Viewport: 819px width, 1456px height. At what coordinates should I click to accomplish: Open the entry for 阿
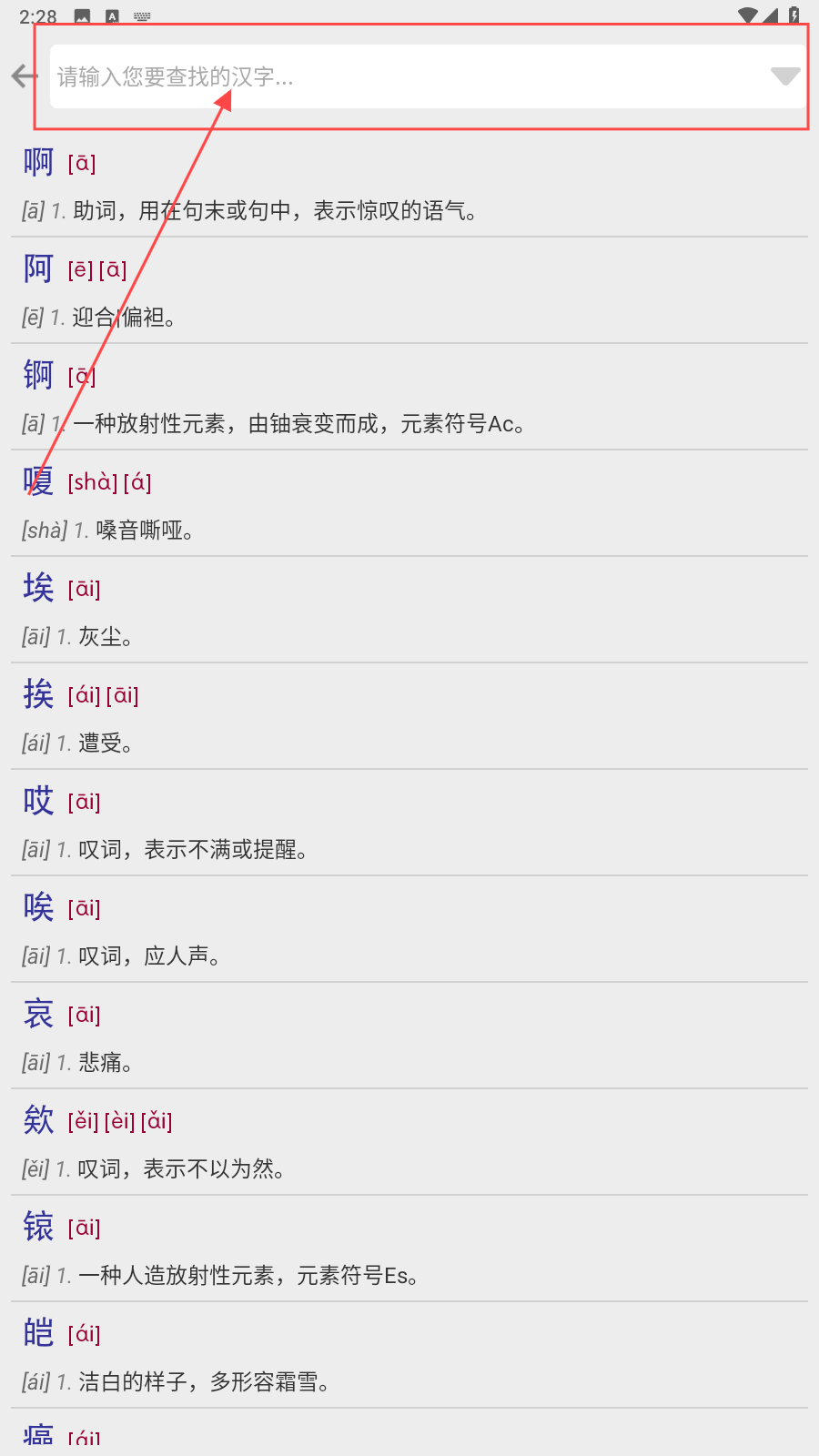point(409,291)
